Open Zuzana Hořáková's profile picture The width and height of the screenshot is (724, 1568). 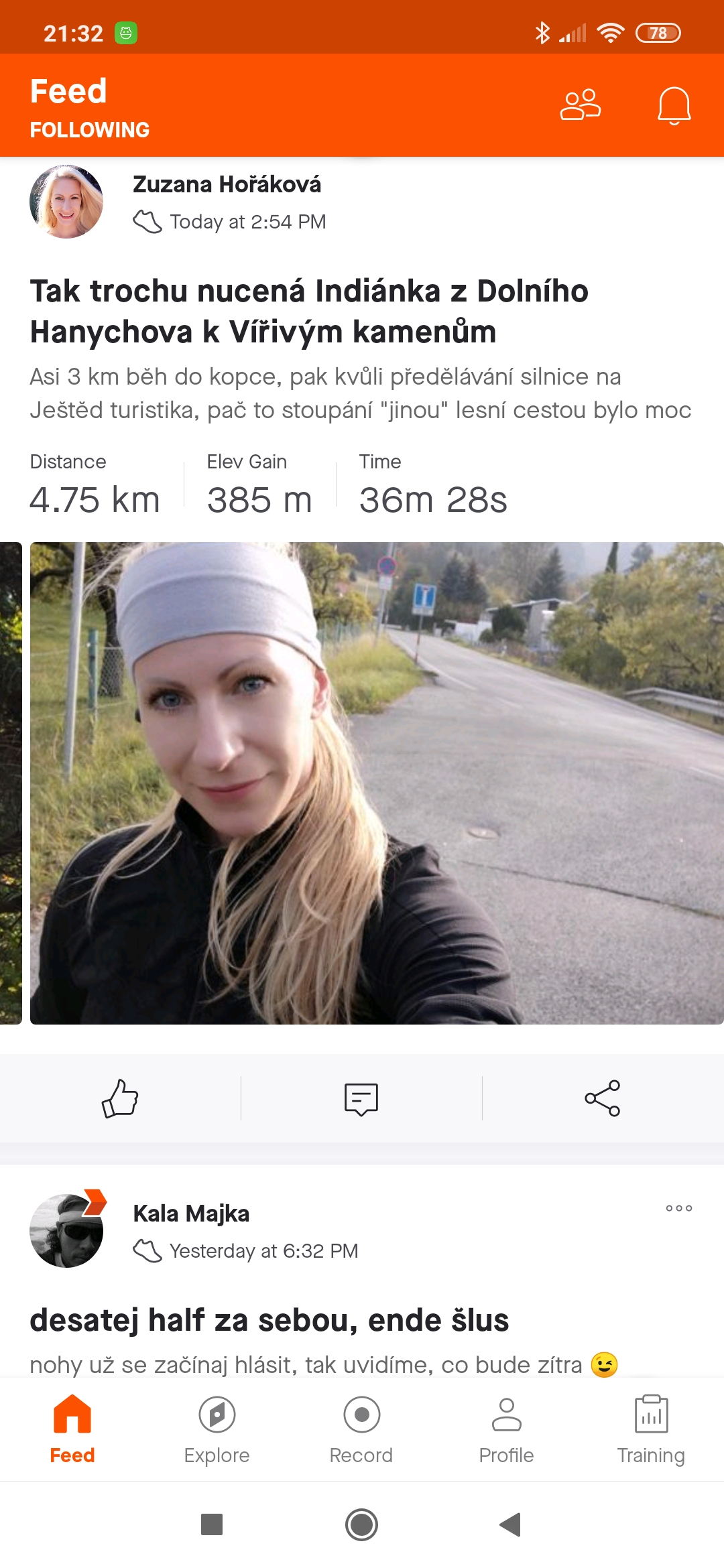66,202
